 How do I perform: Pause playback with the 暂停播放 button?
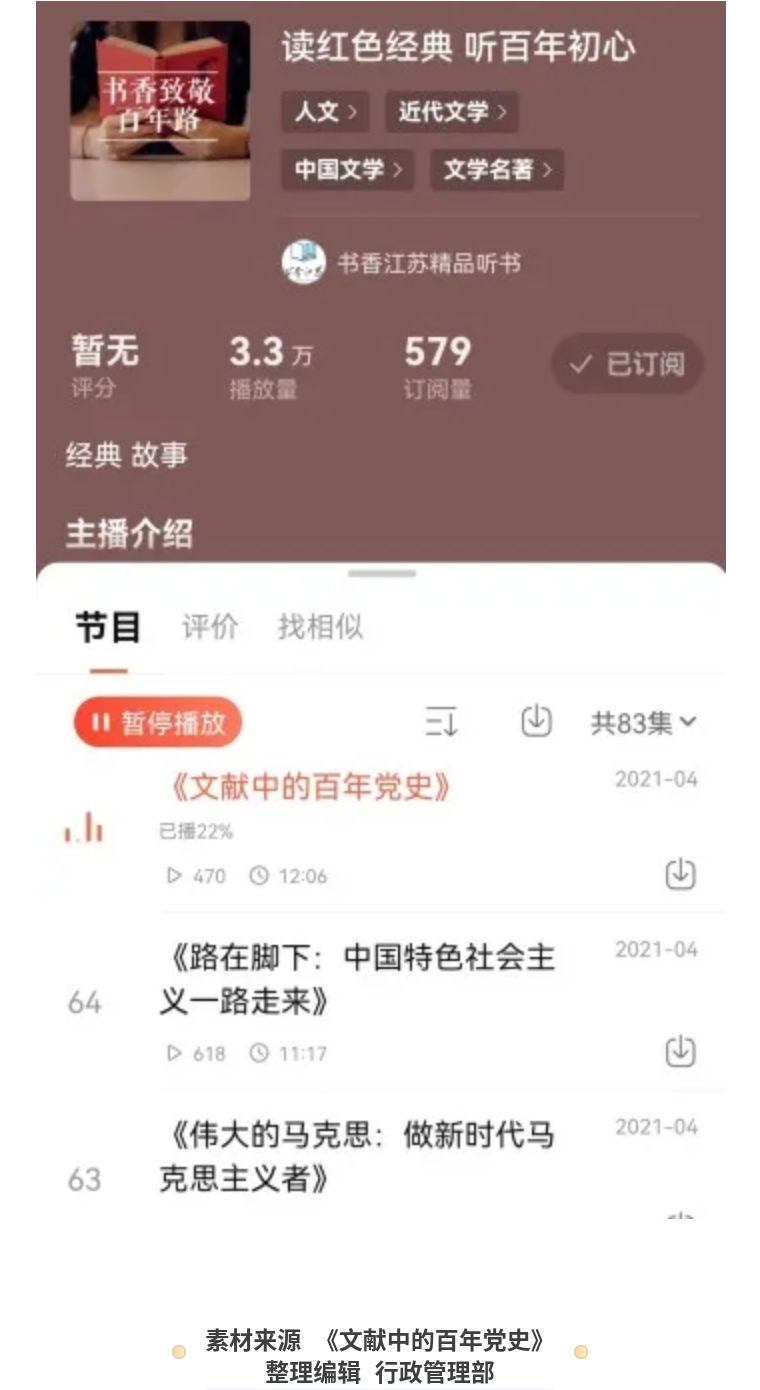(158, 722)
